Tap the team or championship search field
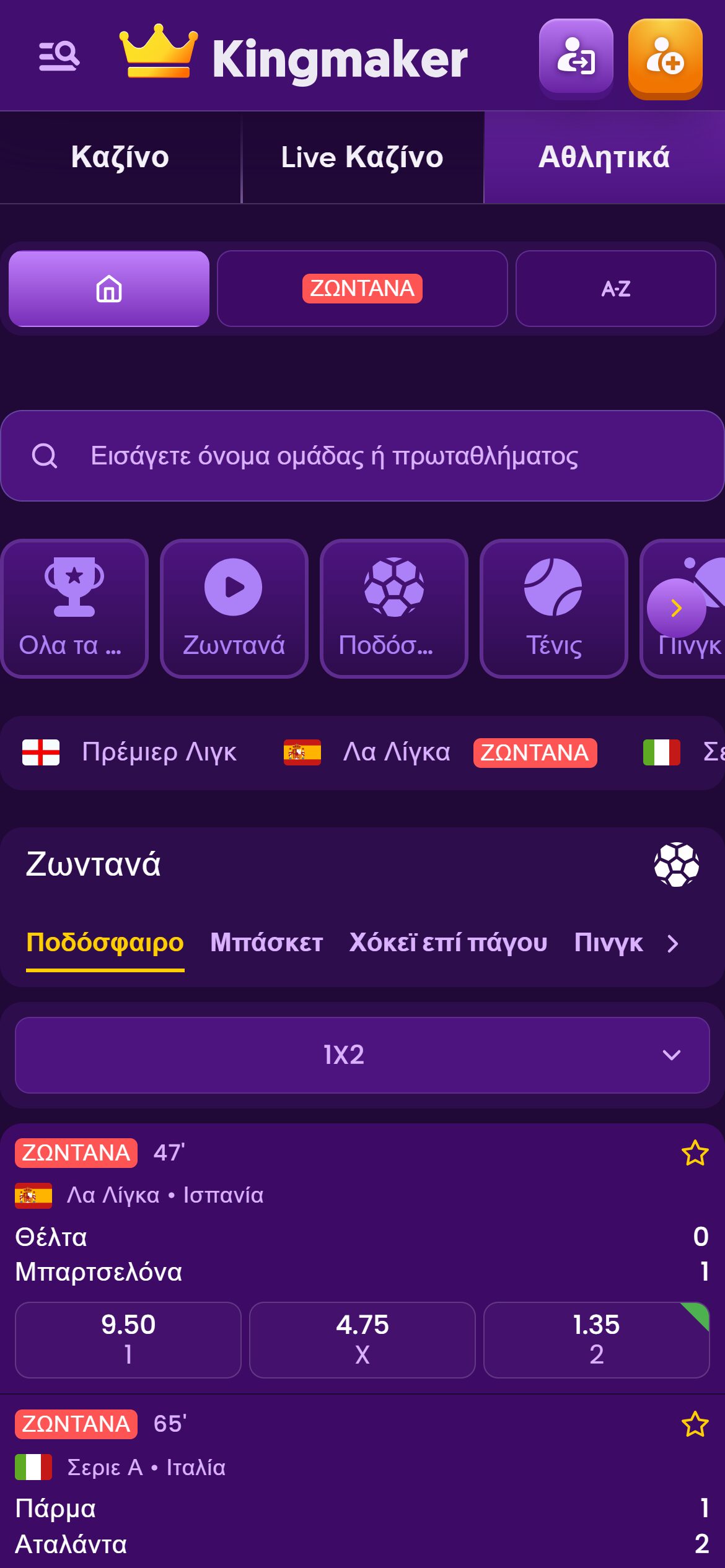 362,456
